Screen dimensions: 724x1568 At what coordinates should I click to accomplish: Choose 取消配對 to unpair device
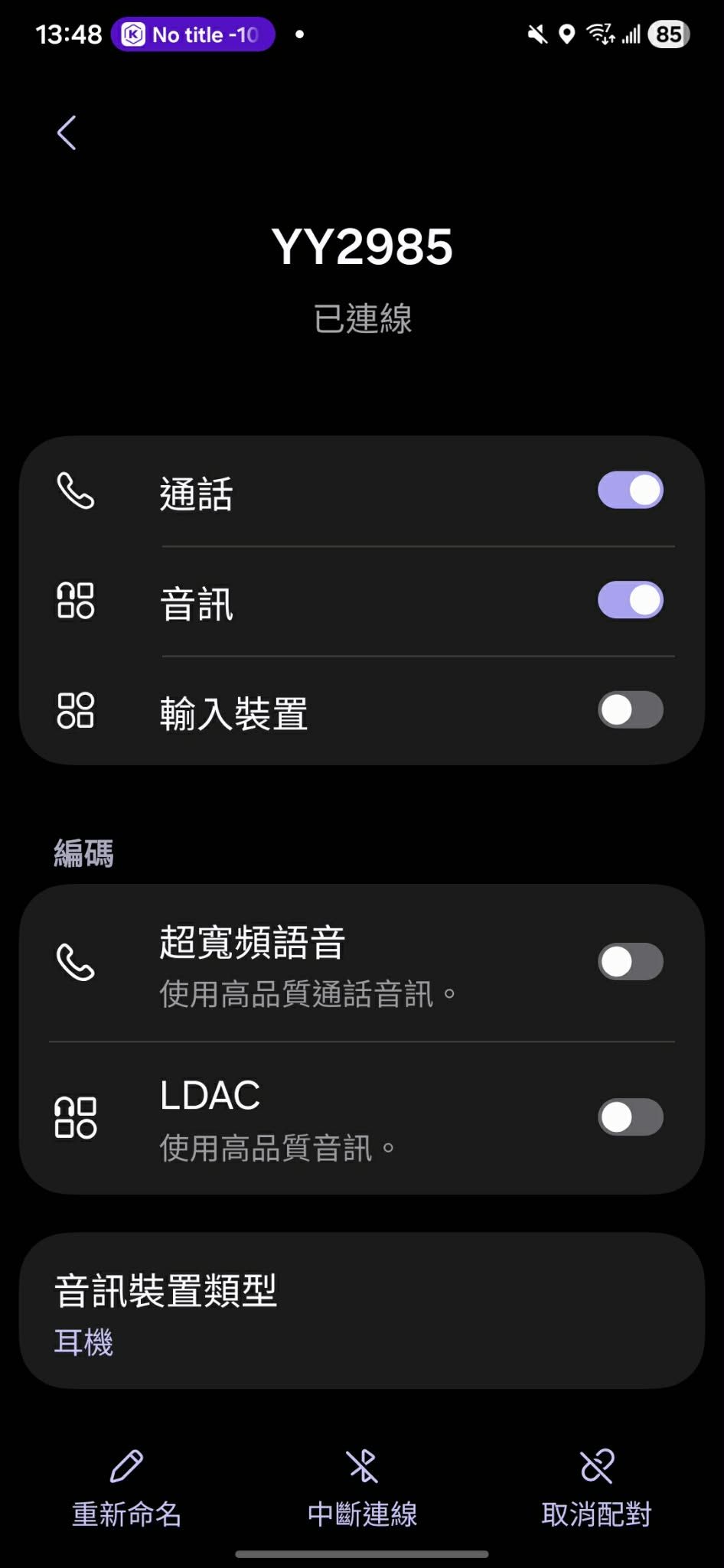pyautogui.click(x=596, y=1489)
